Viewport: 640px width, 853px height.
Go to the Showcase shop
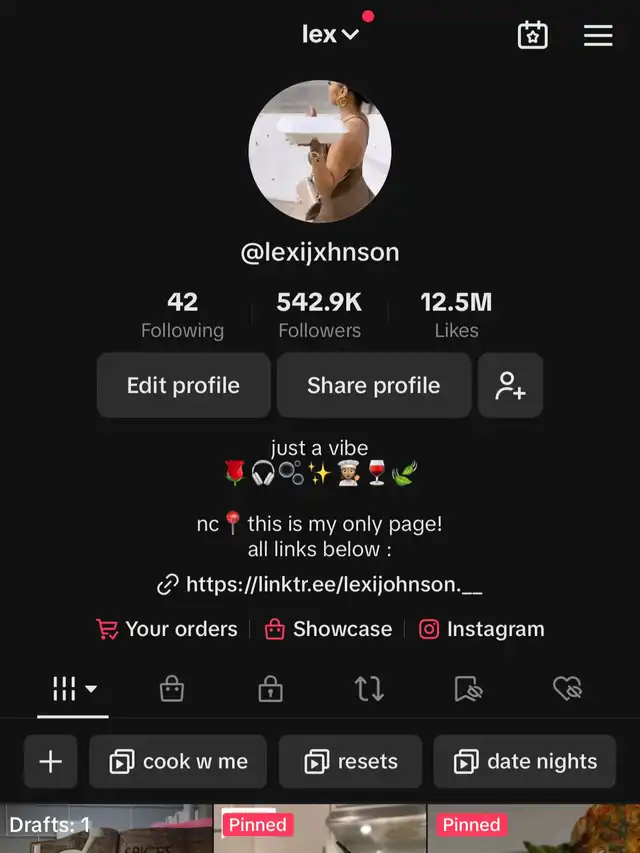(328, 629)
